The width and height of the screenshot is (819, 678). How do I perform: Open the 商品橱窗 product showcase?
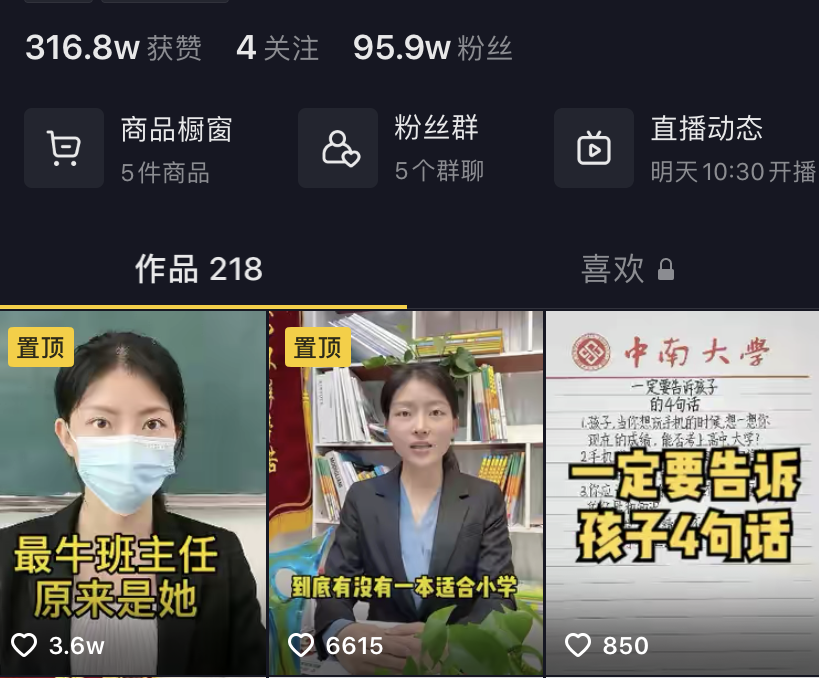coord(130,148)
